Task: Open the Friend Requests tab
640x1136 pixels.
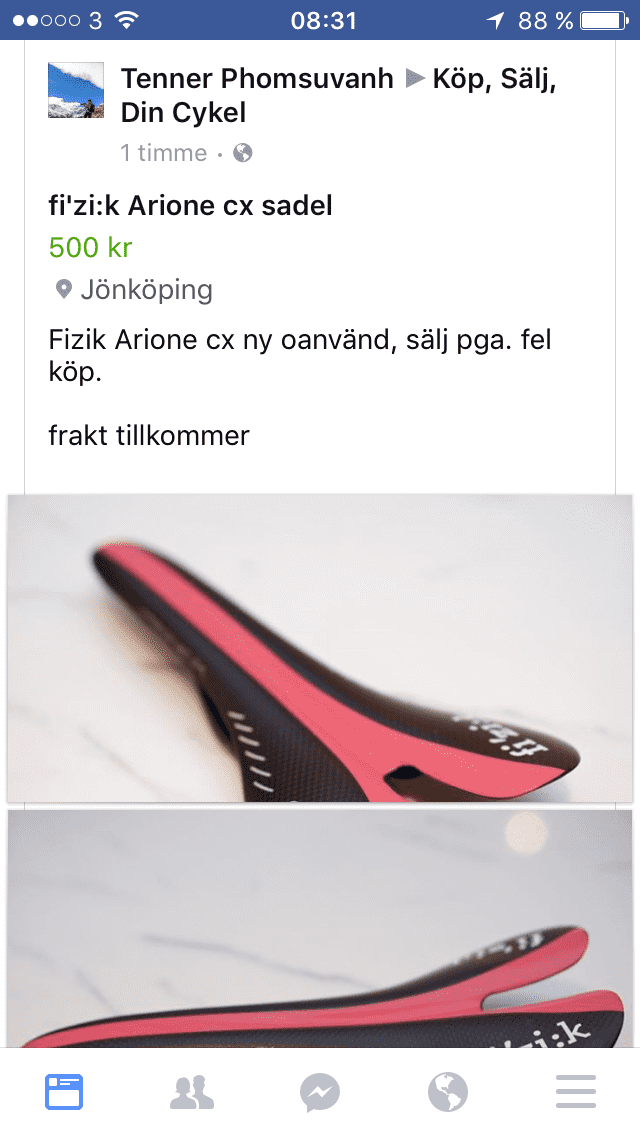Action: (192, 1092)
